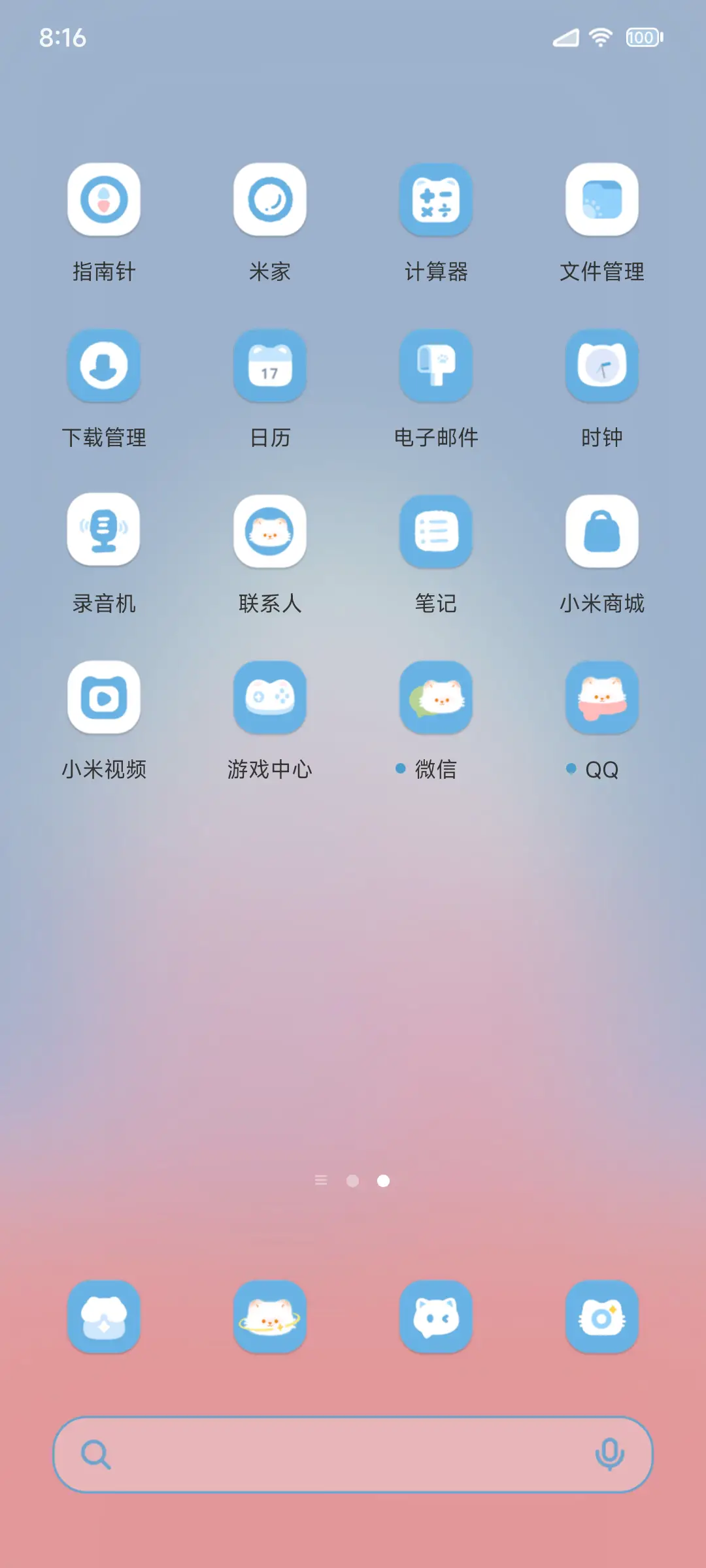Open the cat browser icon in the dock
706x1568 pixels.
pos(436,1316)
